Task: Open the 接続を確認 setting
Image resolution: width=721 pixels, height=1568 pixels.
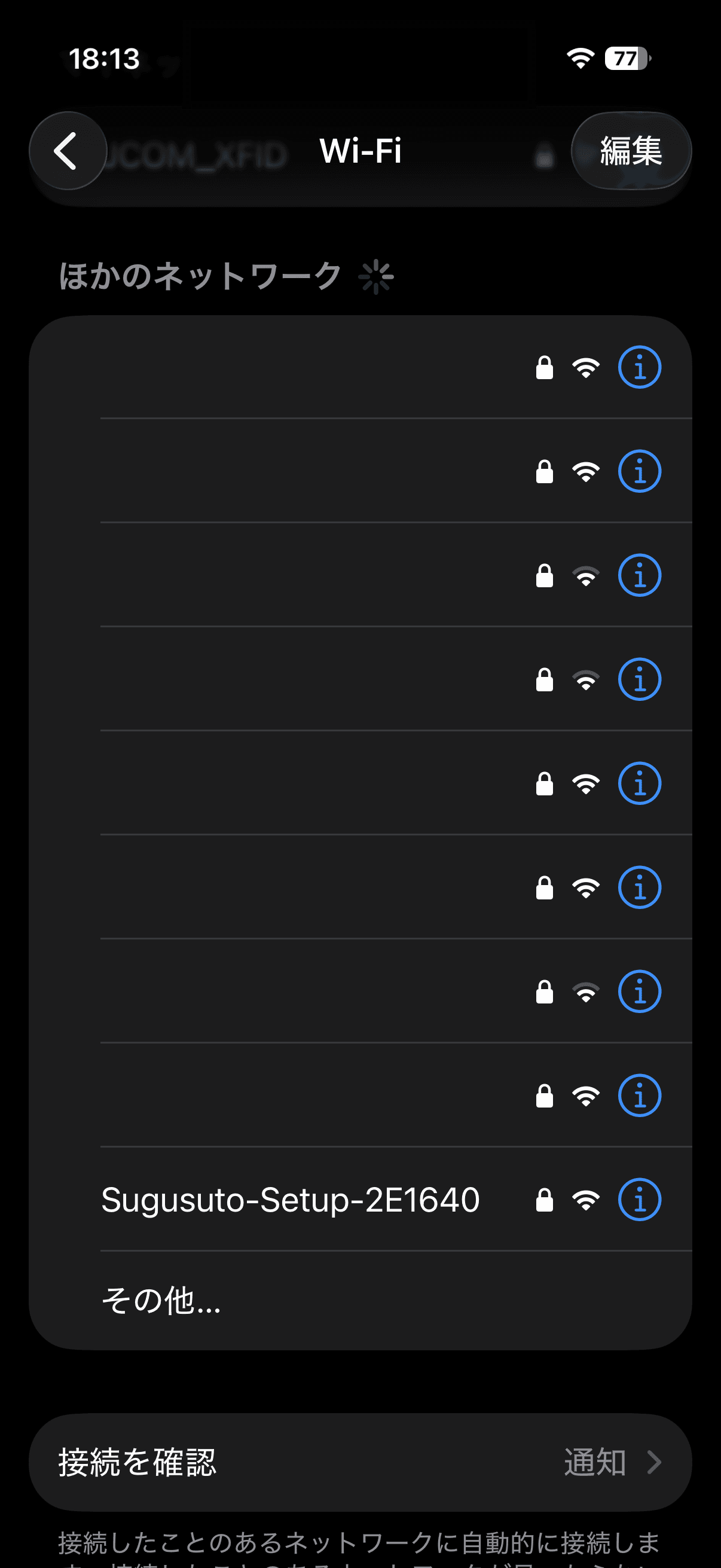Action: point(359,1462)
